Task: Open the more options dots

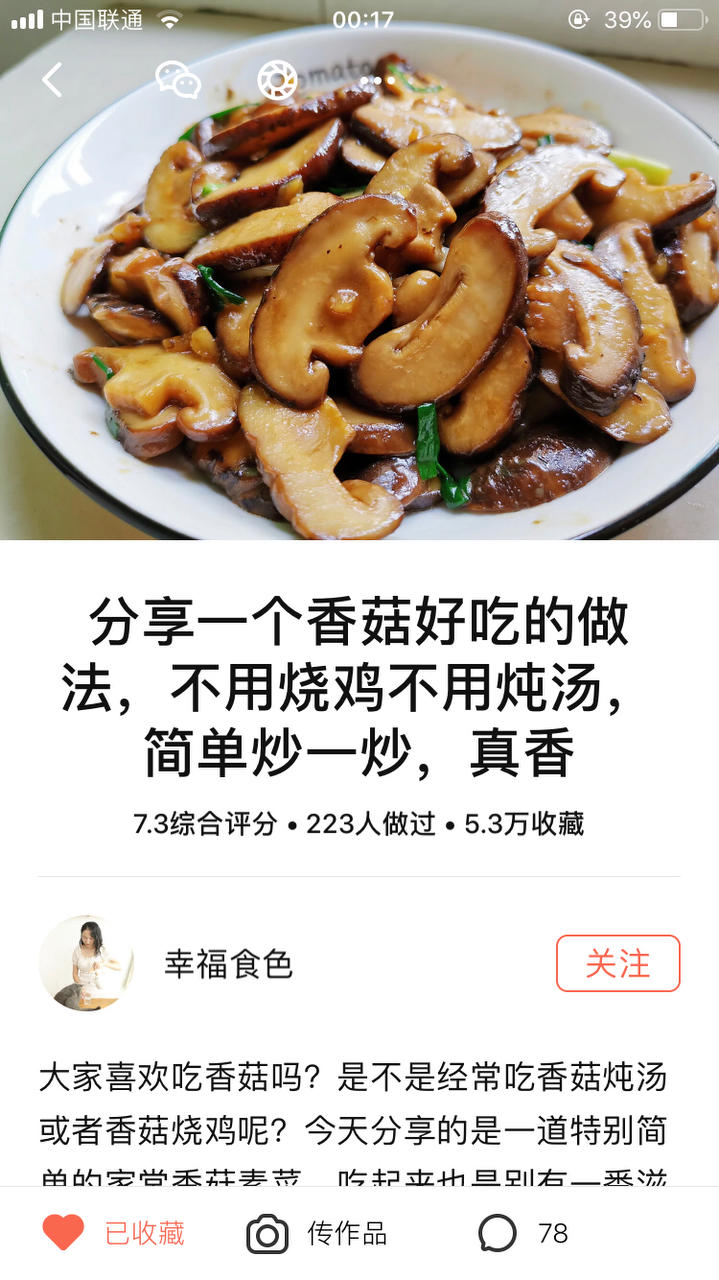Action: pyautogui.click(x=376, y=80)
